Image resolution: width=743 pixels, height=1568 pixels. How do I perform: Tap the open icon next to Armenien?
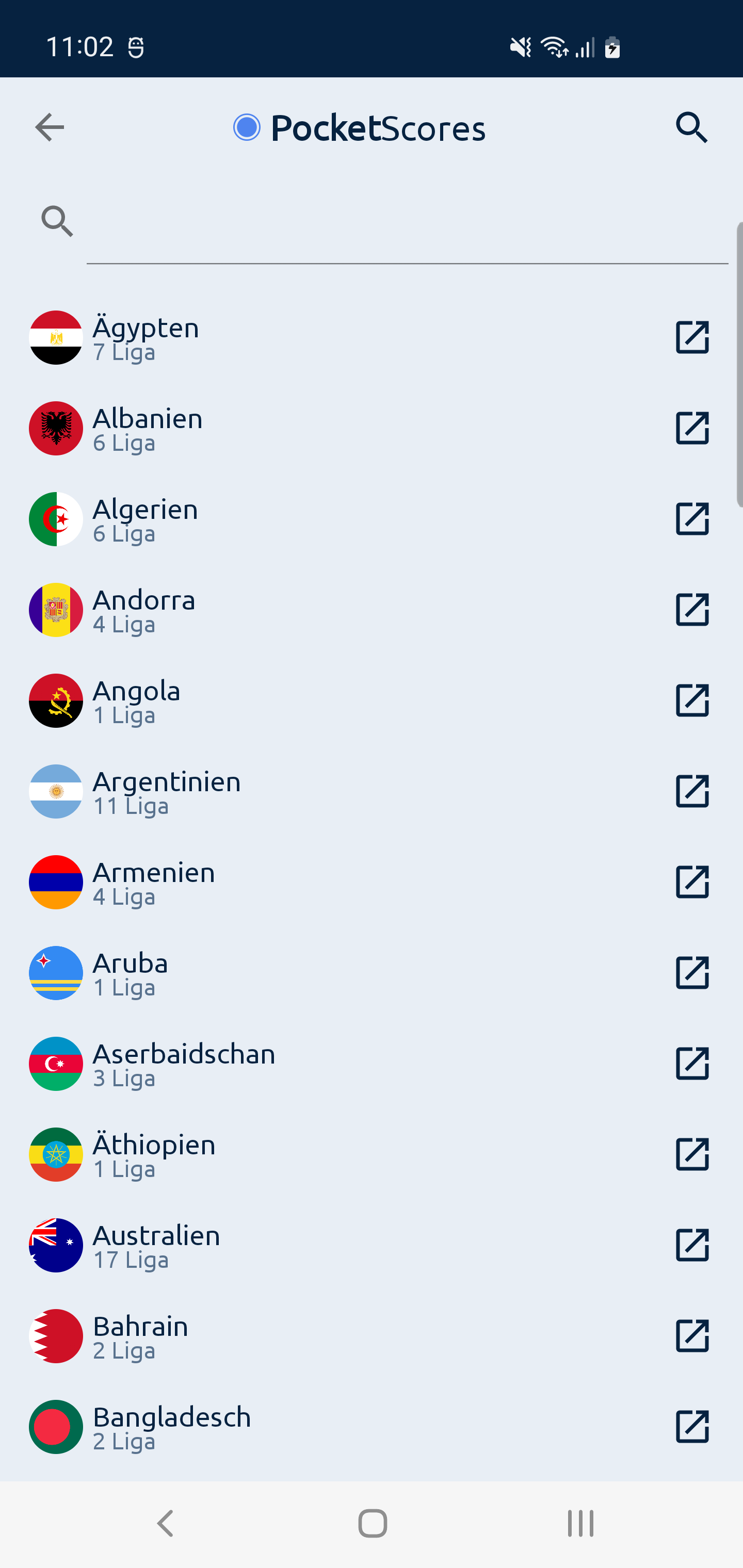(692, 881)
